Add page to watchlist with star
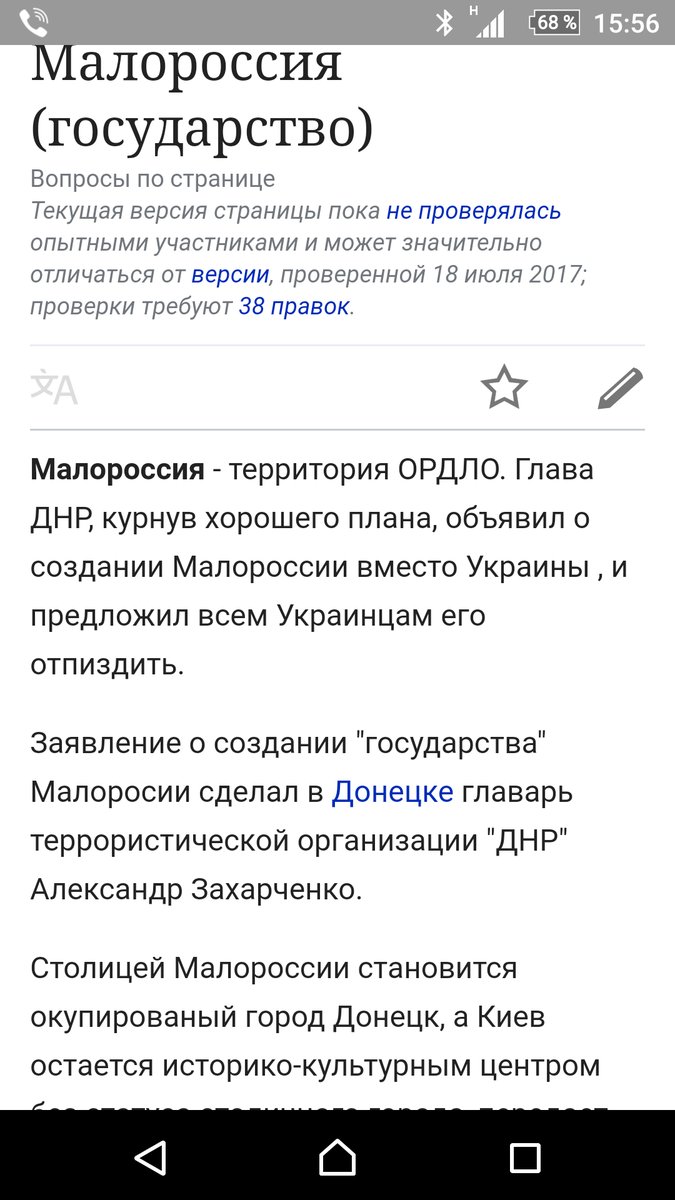The height and width of the screenshot is (1200, 675). point(504,387)
